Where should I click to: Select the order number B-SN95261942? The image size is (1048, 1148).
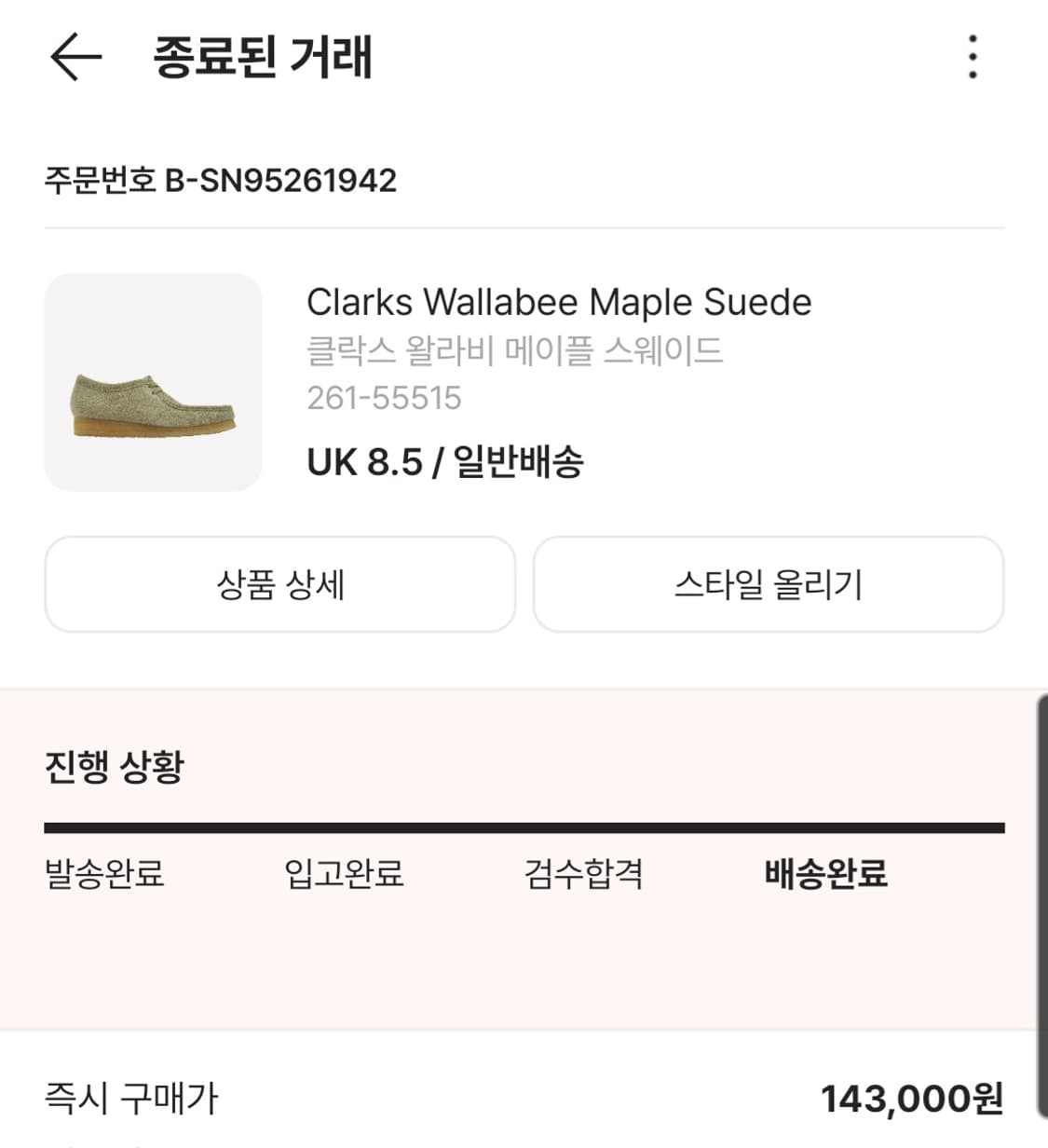(x=222, y=181)
